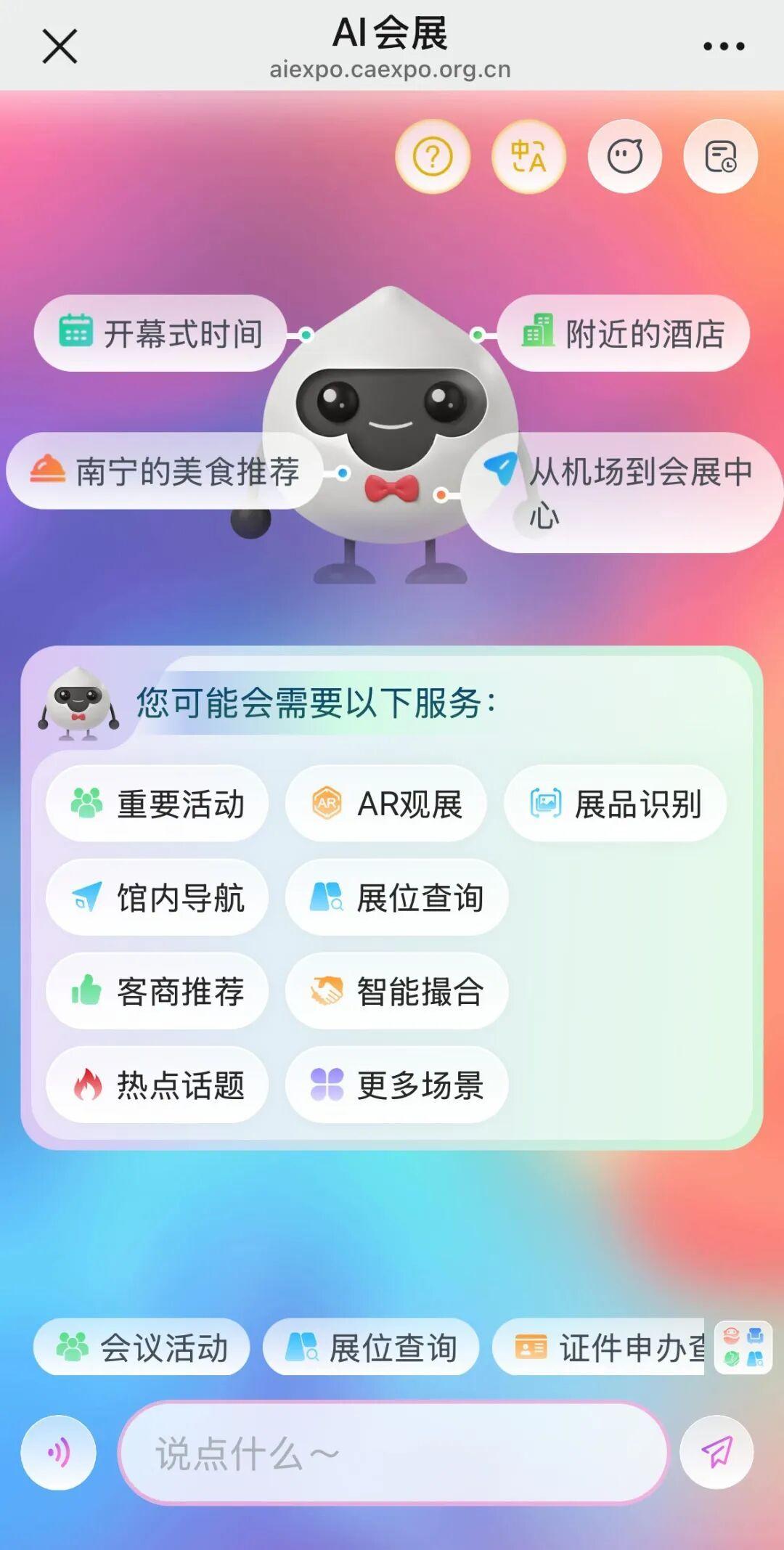Ask about 附近的酒店
Image resolution: width=784 pixels, height=1550 pixels.
coord(624,333)
